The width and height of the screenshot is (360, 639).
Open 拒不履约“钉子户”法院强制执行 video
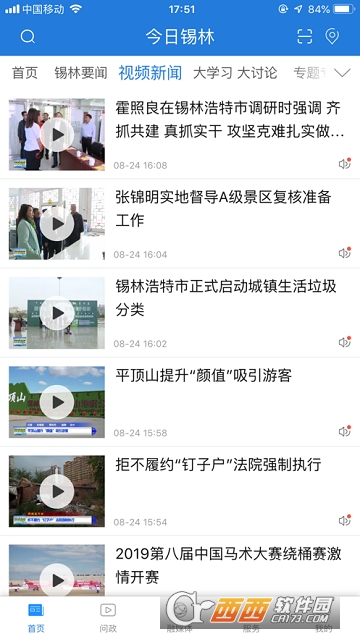180,491
